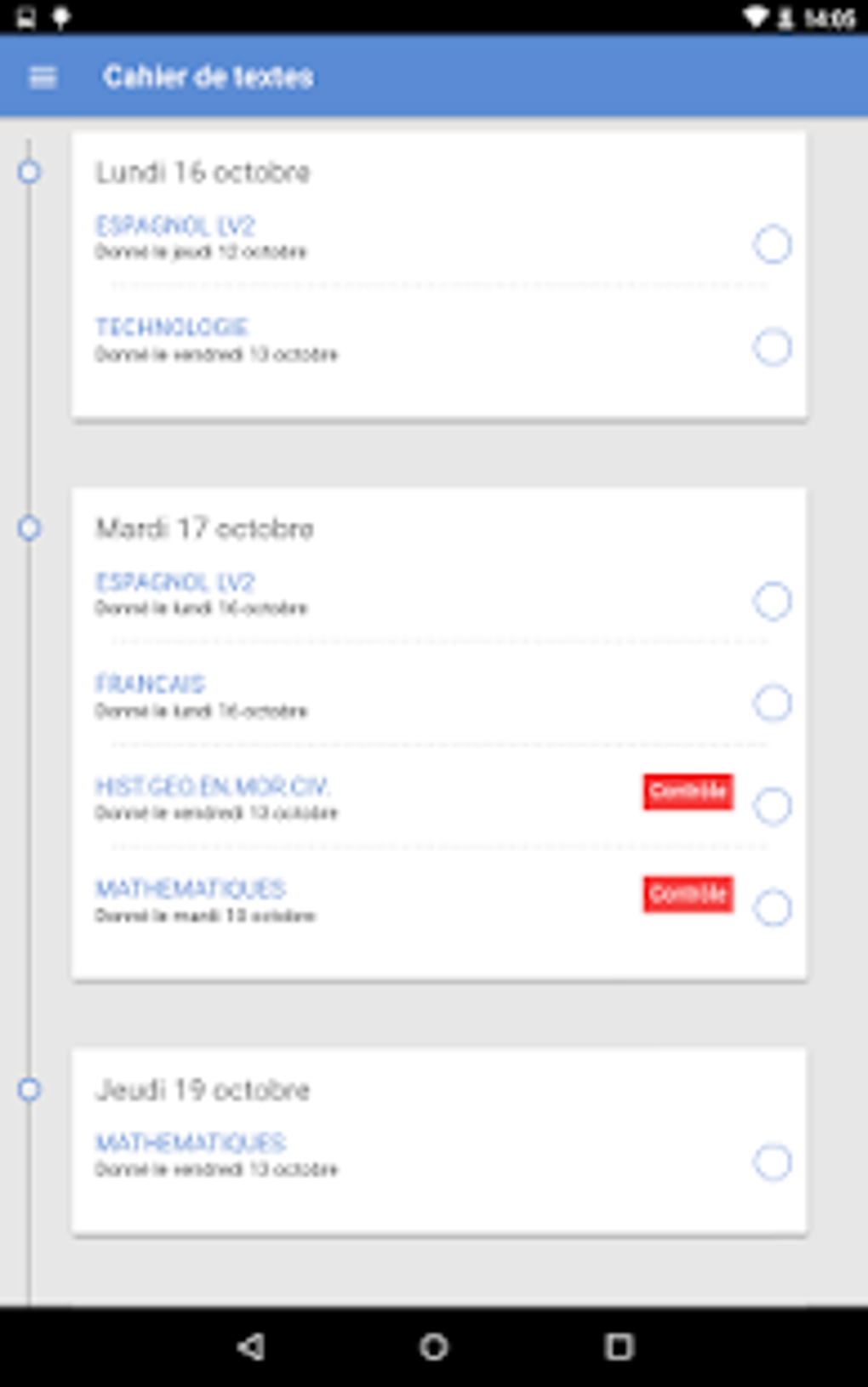Check the TECHNOLOGIE completion circle

[771, 347]
